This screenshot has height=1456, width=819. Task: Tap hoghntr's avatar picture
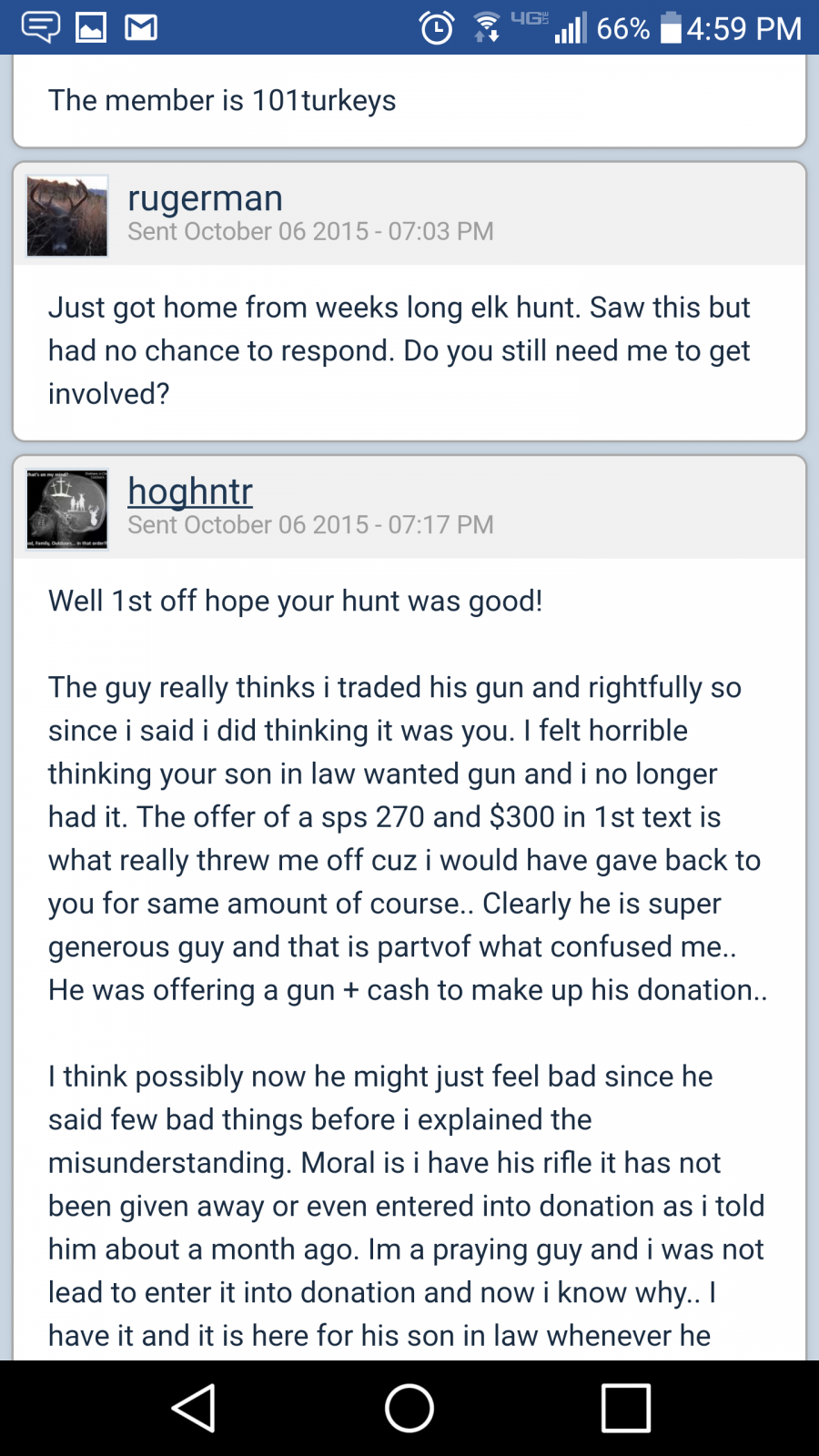click(x=67, y=510)
